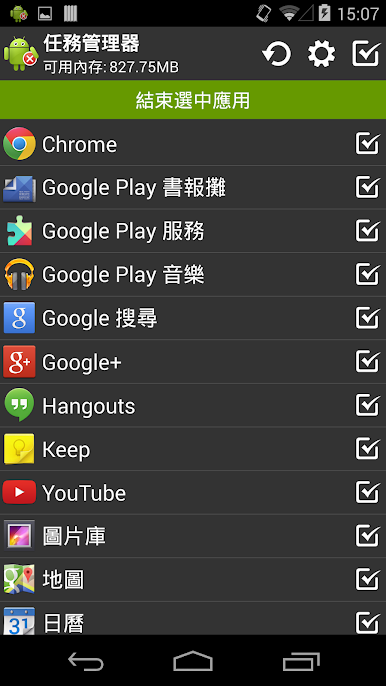Deselect Google Play 服務 checkbox
The width and height of the screenshot is (386, 686).
pos(368,231)
